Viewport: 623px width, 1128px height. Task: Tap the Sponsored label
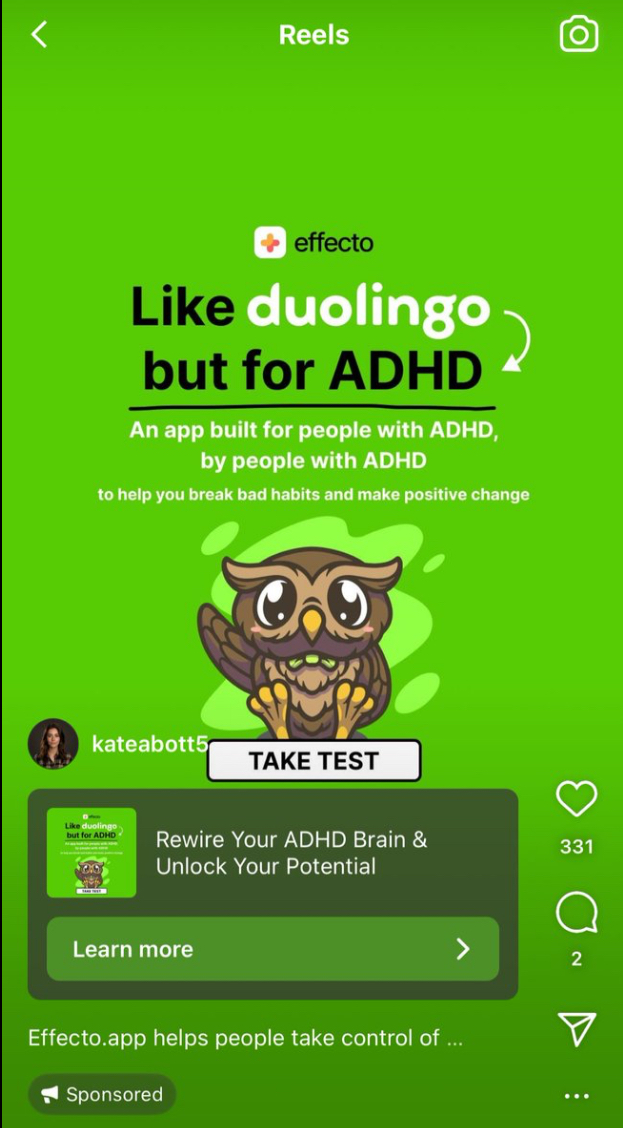coord(102,1094)
